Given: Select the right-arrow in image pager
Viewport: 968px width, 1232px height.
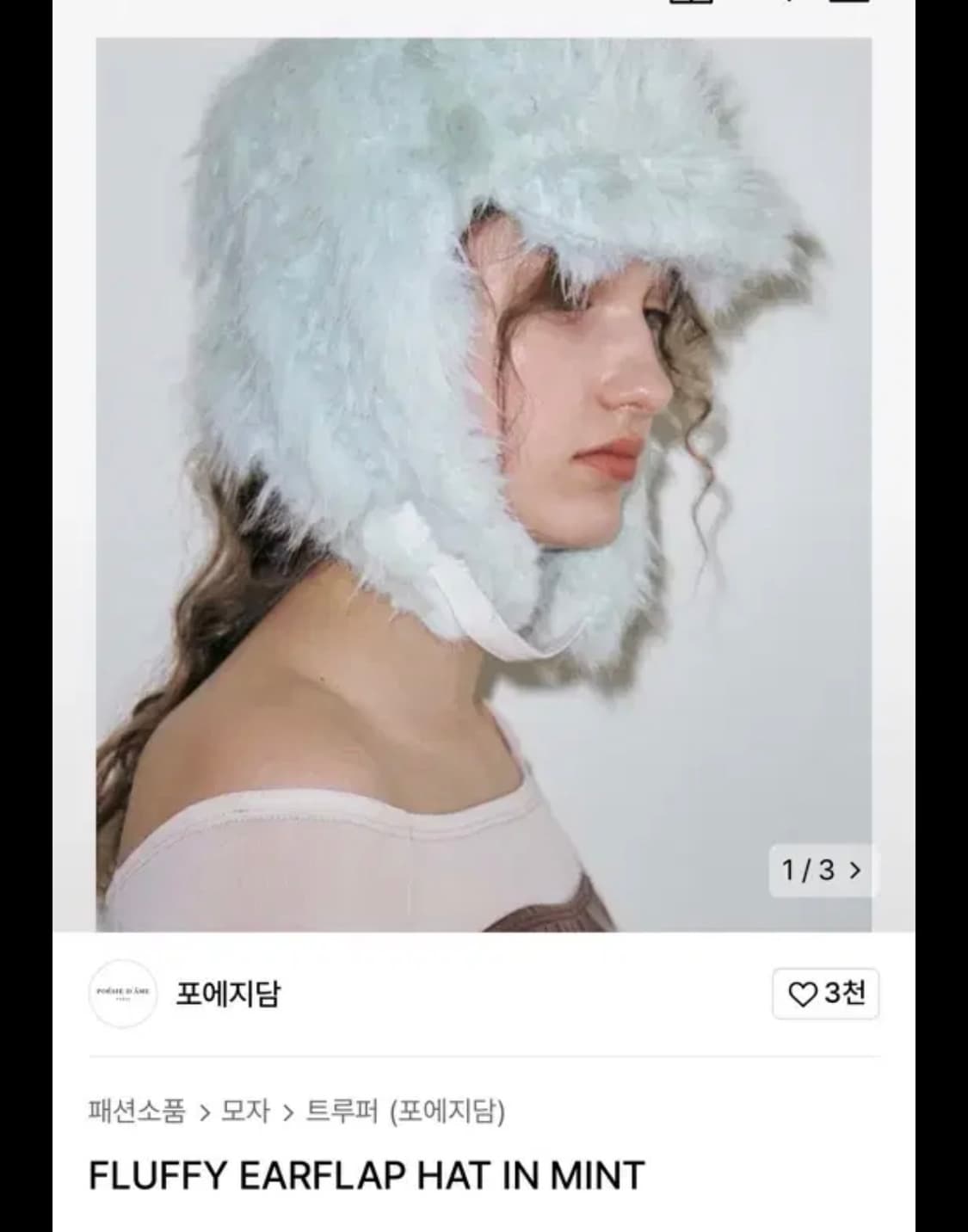Looking at the screenshot, I should point(855,872).
